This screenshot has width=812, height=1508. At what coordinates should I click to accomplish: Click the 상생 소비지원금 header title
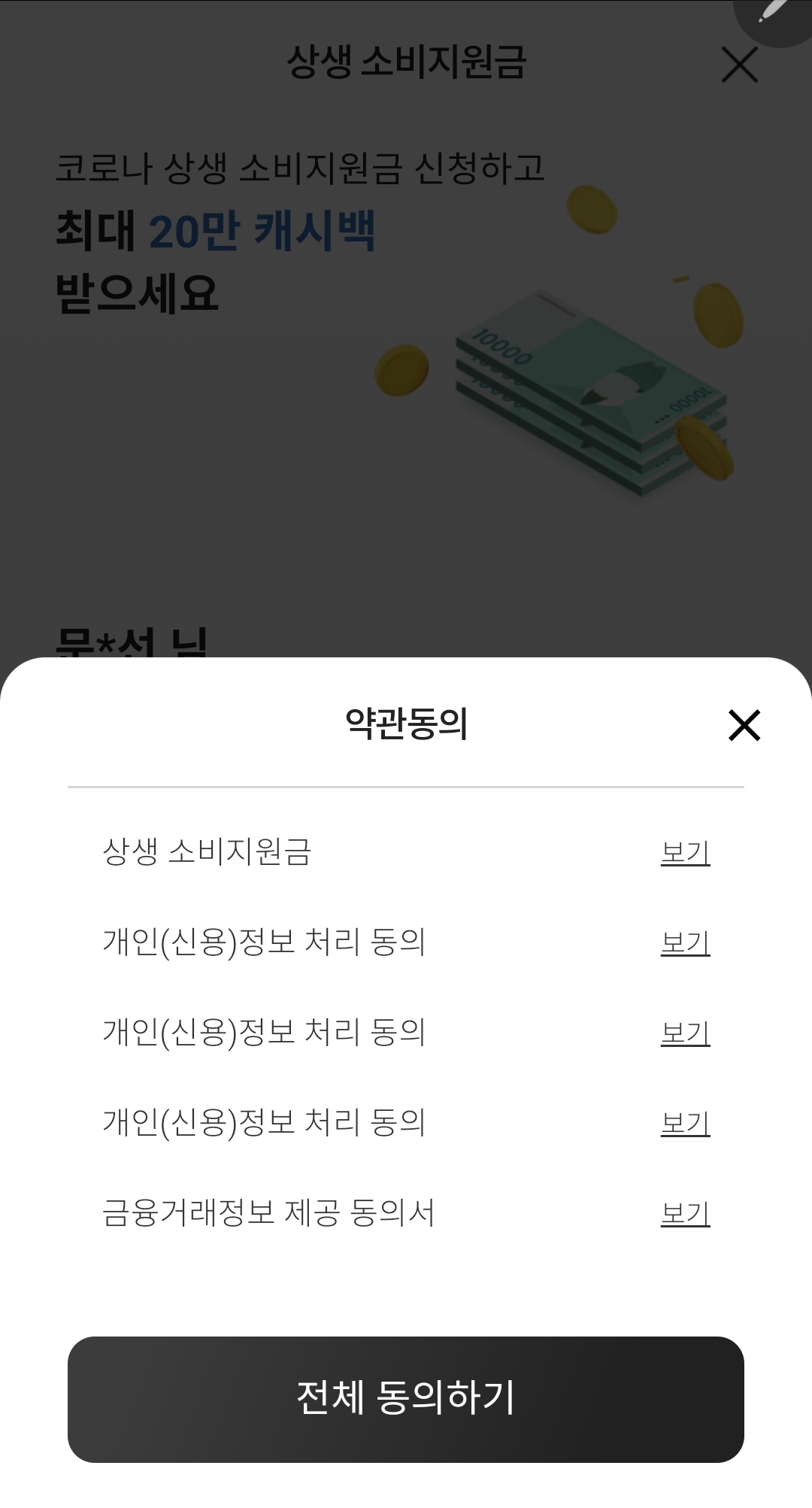click(406, 62)
